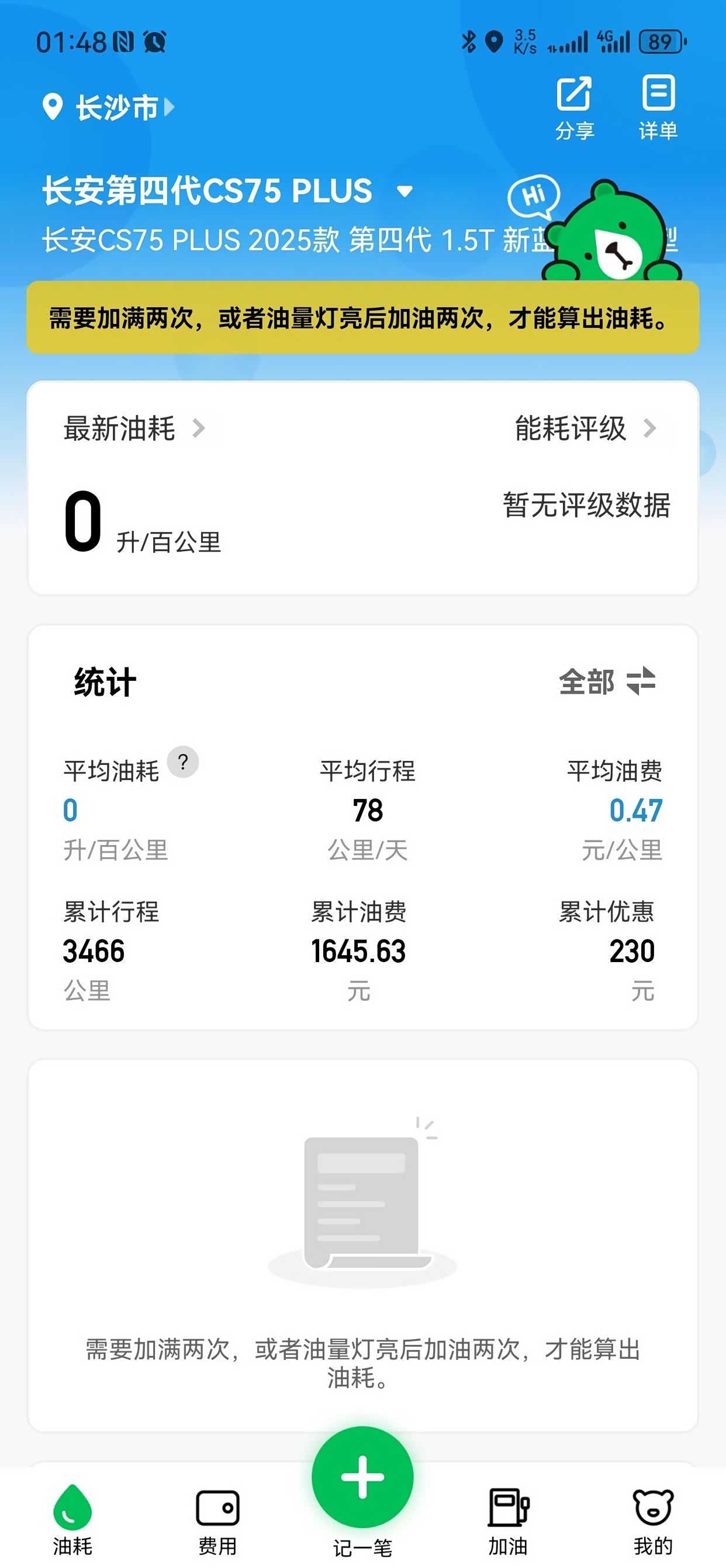The image size is (726, 1568).
Task: Open 能耗评级 rating page
Action: (x=585, y=429)
